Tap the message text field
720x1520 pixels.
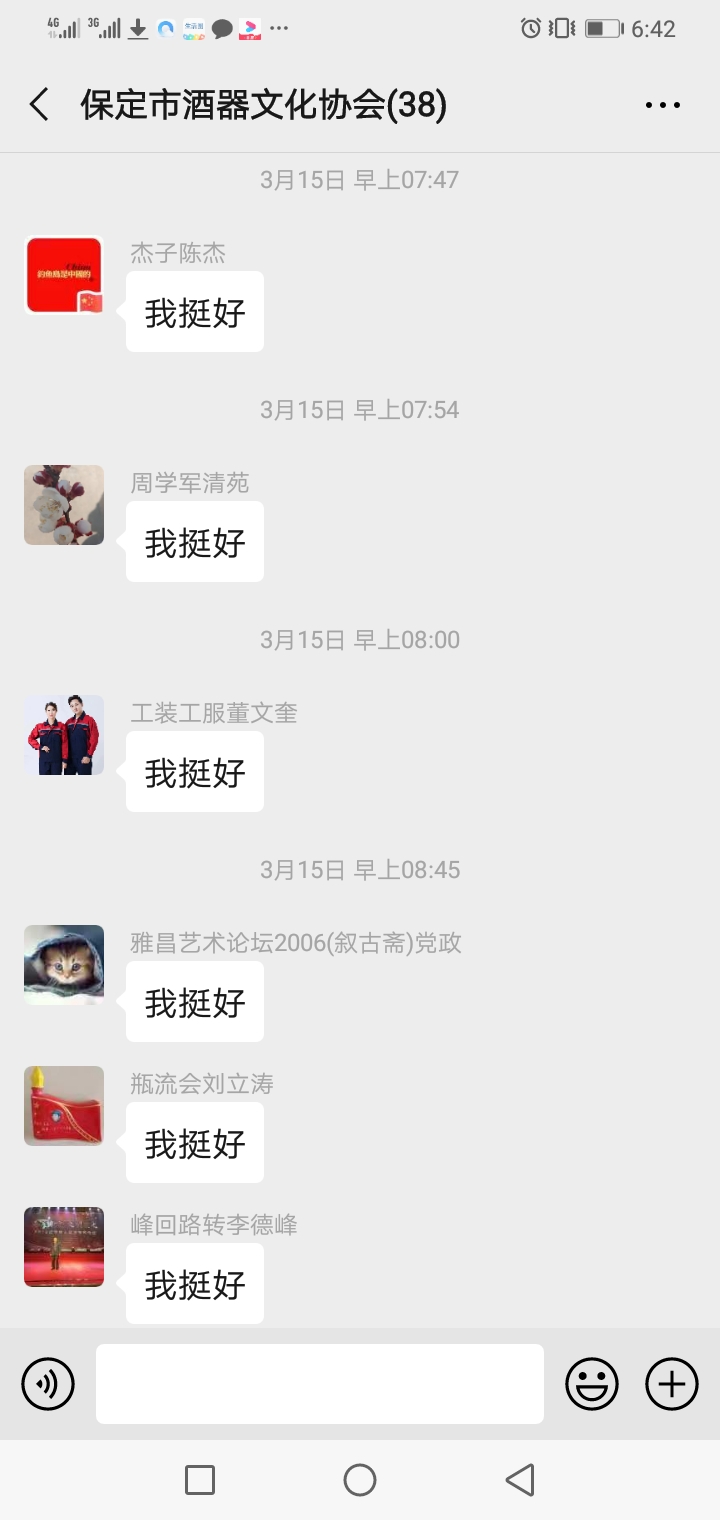pyautogui.click(x=320, y=1384)
